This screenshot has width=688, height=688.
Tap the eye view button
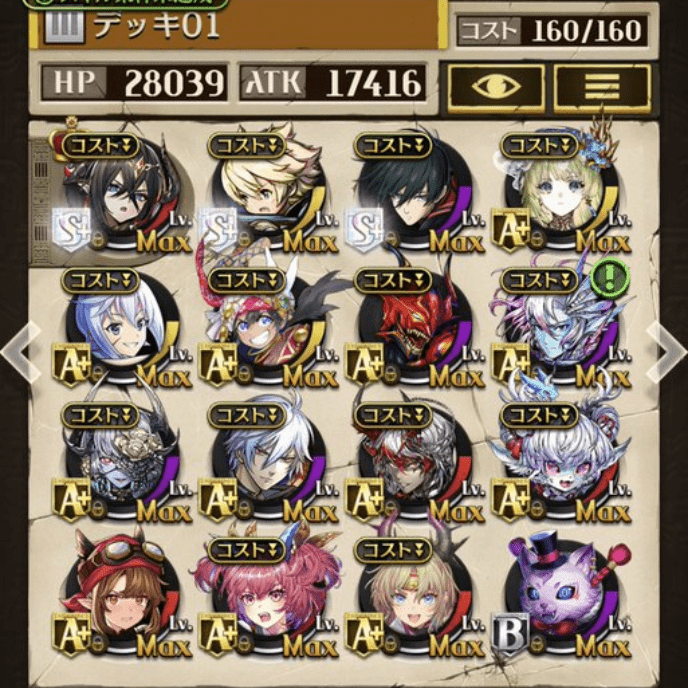coord(496,86)
